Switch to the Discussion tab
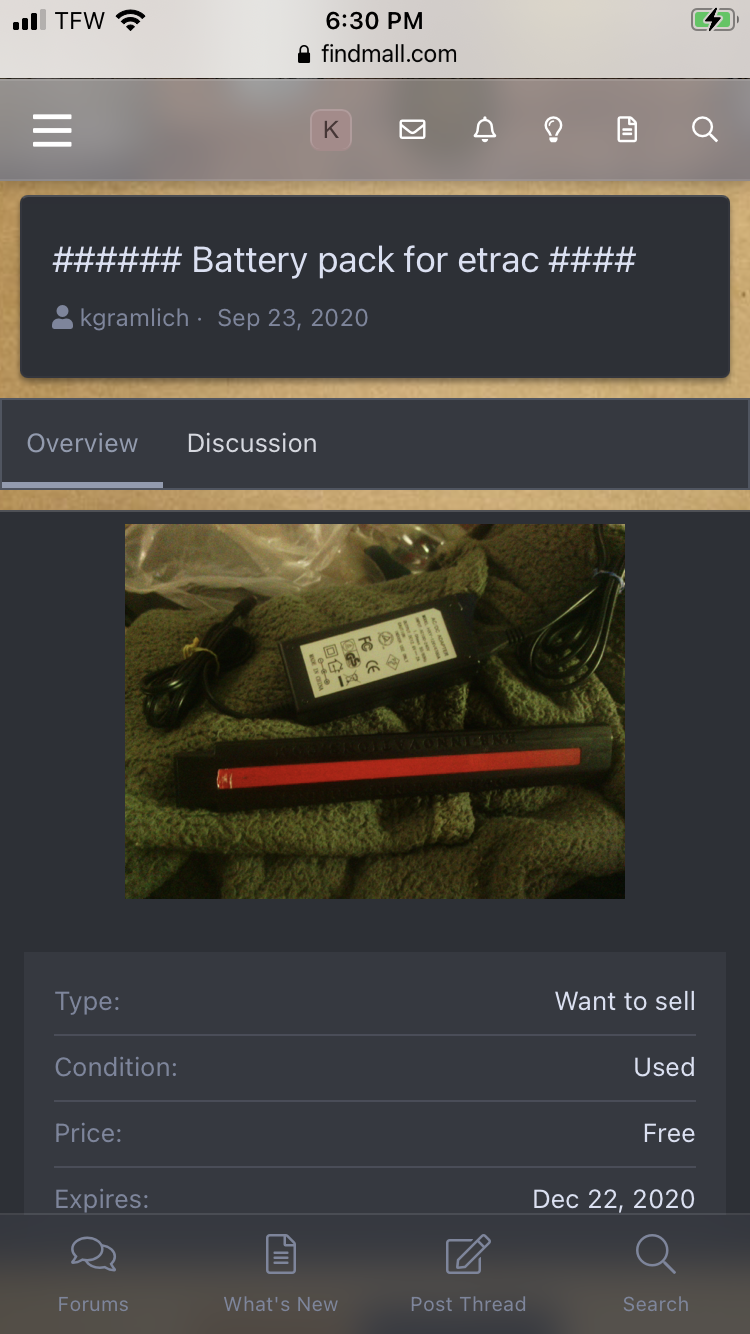Viewport: 750px width, 1334px height. [x=252, y=443]
